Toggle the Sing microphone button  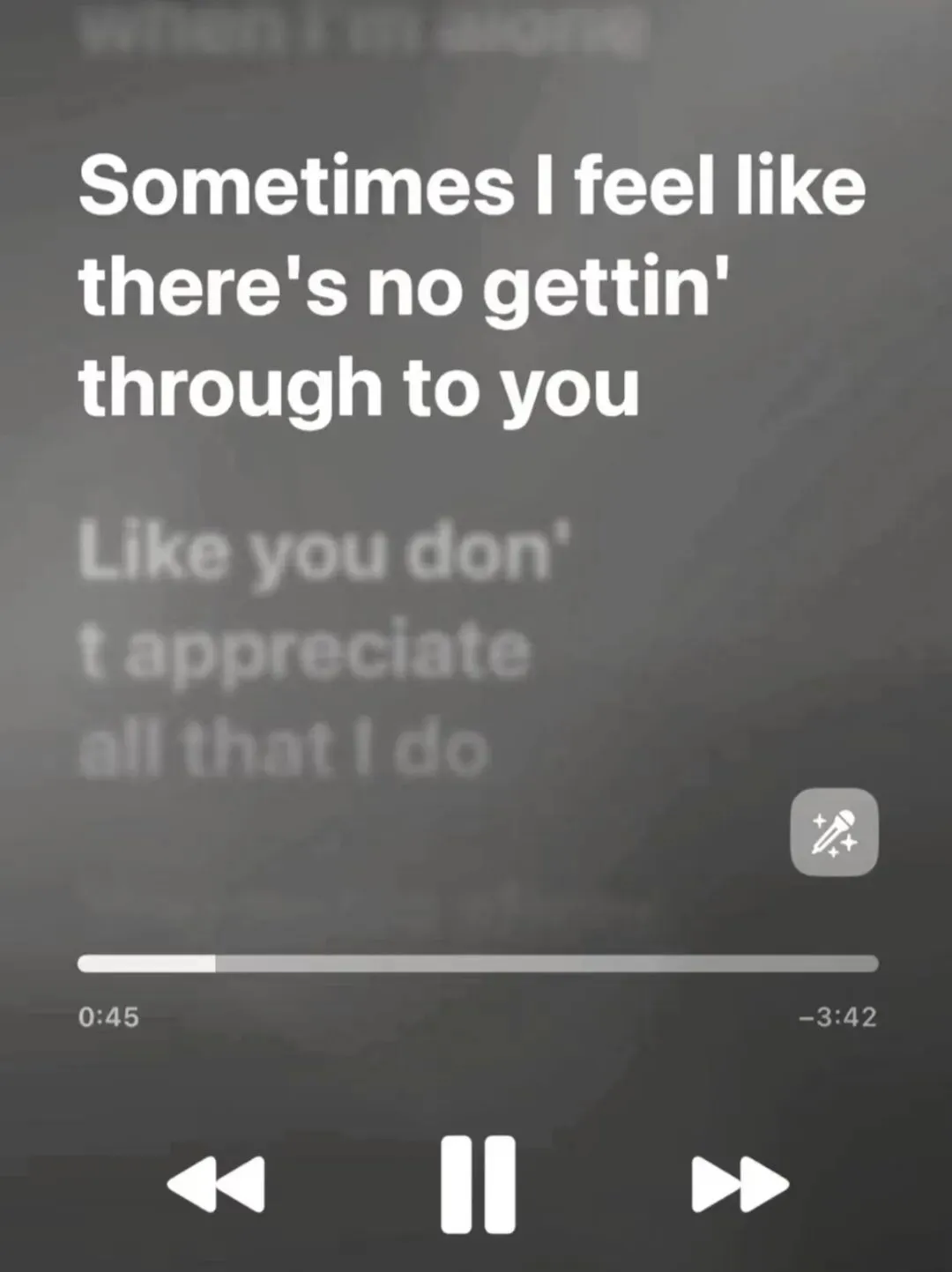834,832
